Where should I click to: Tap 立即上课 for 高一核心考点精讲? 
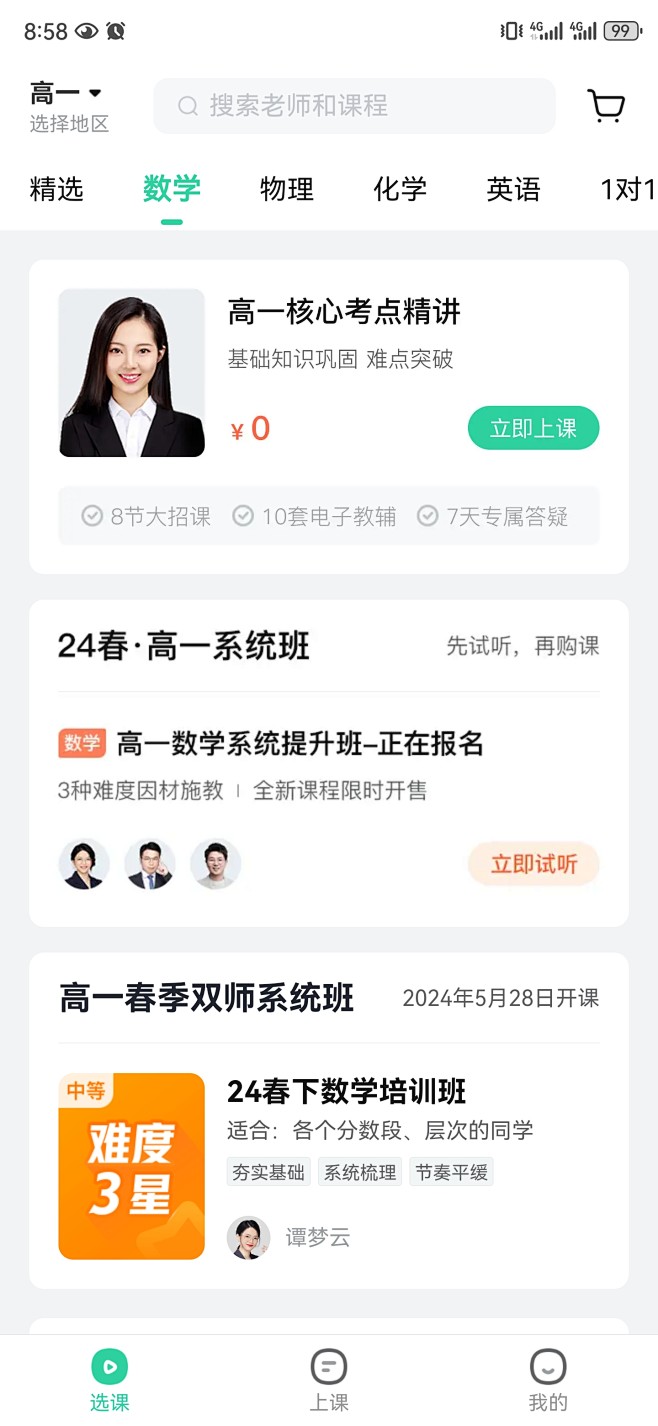(x=533, y=428)
